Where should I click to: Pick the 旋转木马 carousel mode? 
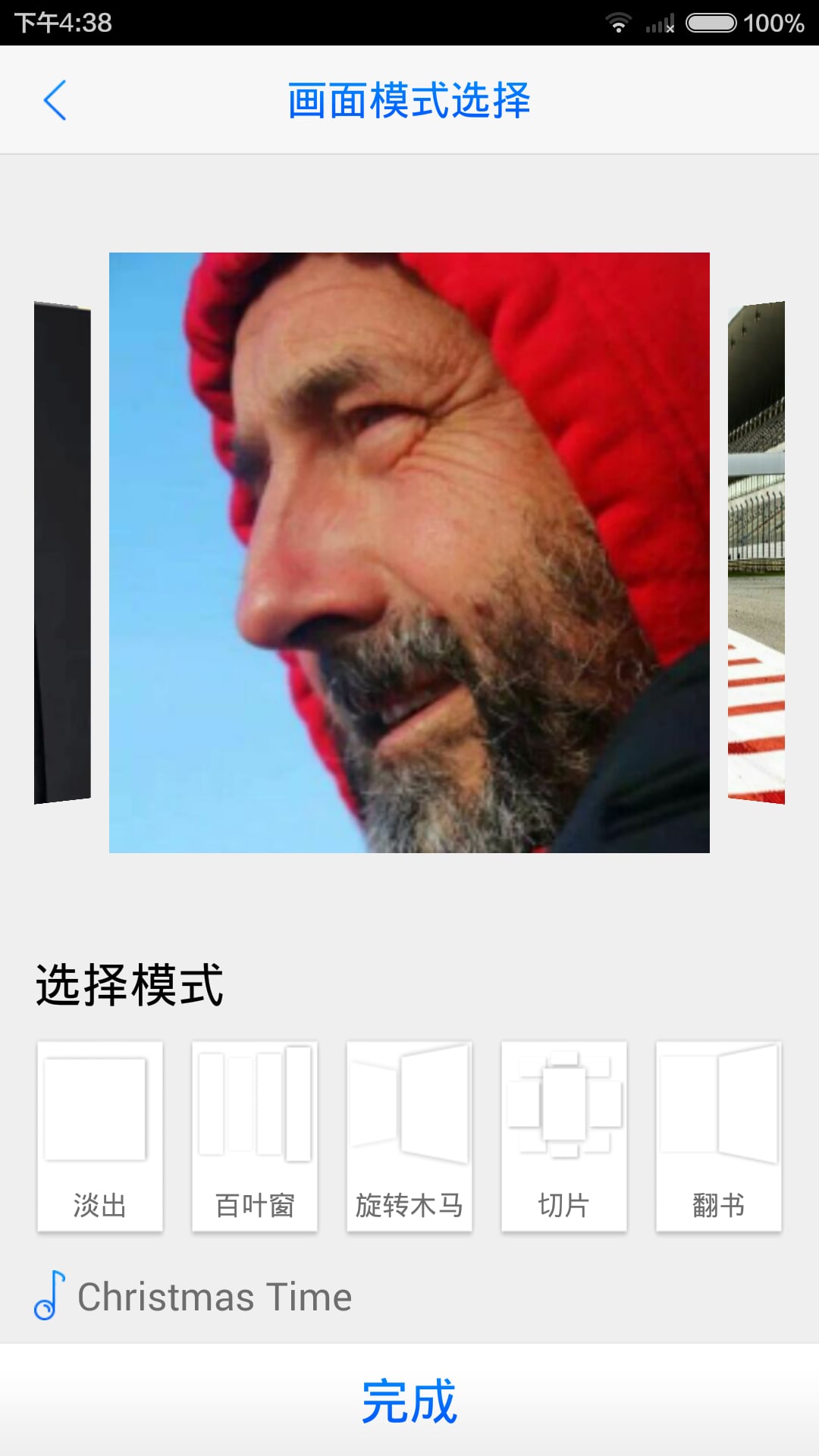click(x=409, y=1135)
